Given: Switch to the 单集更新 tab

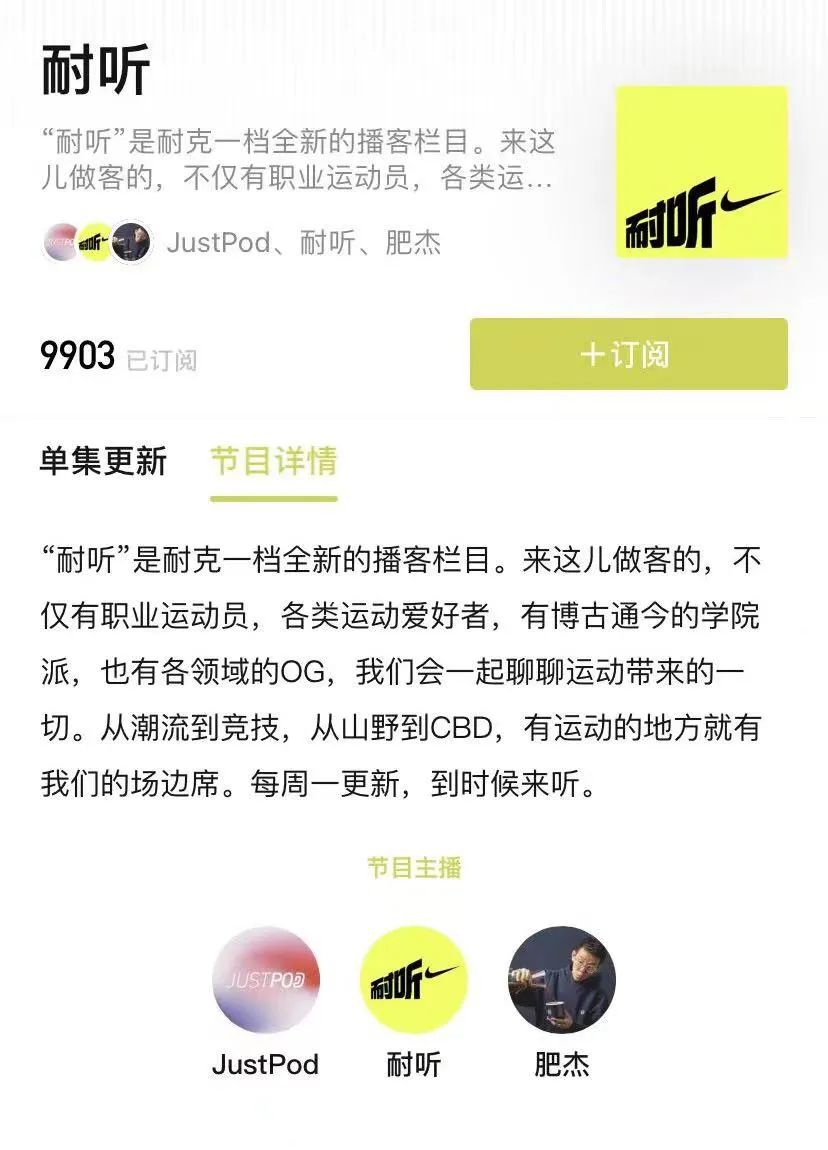Looking at the screenshot, I should point(103,461).
